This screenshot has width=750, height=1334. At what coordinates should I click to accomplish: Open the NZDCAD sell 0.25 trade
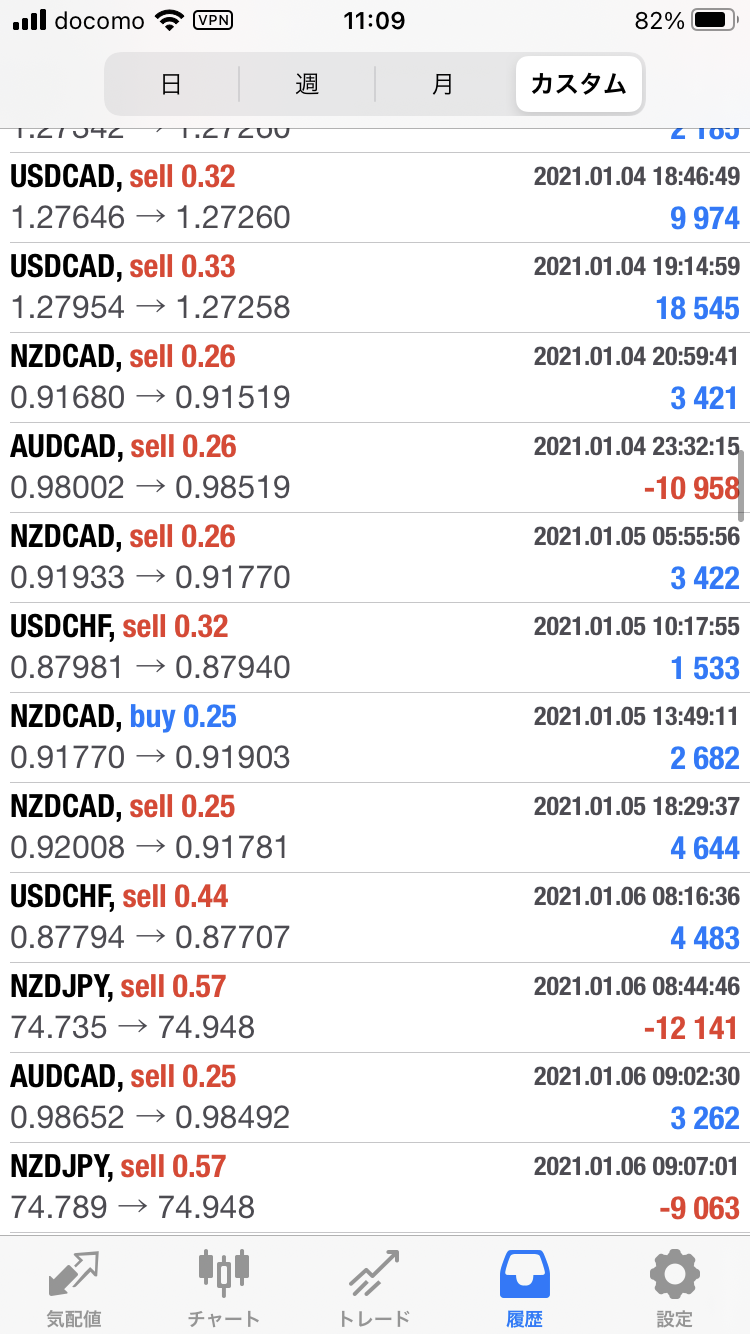[x=375, y=827]
